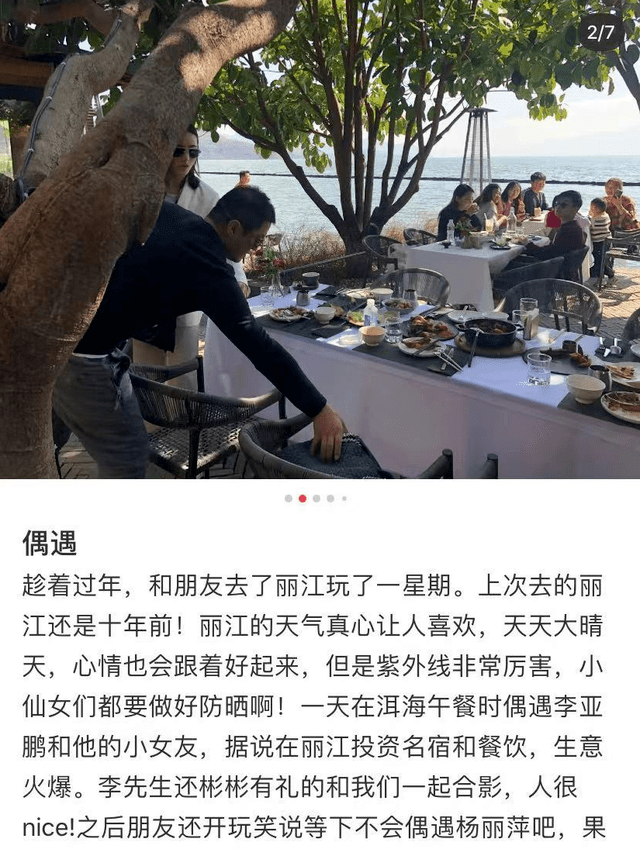
Task: Tap the carousel page indicator dots
Action: click(315, 498)
